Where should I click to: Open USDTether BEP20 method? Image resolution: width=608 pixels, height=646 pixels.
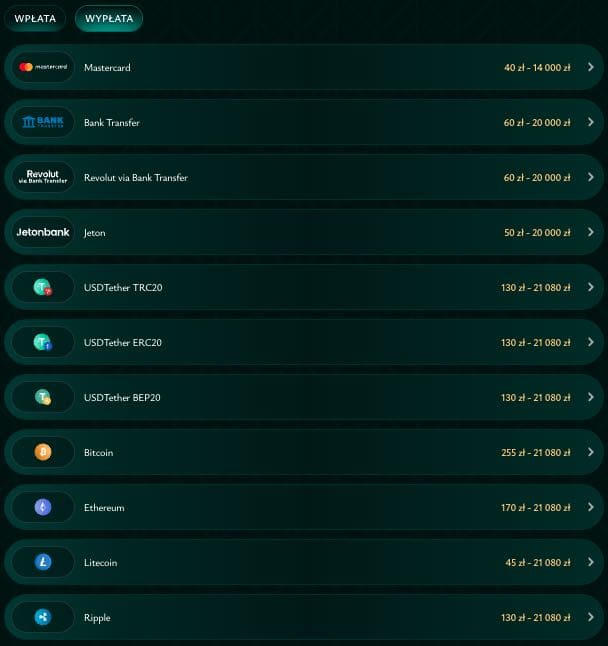tap(304, 397)
